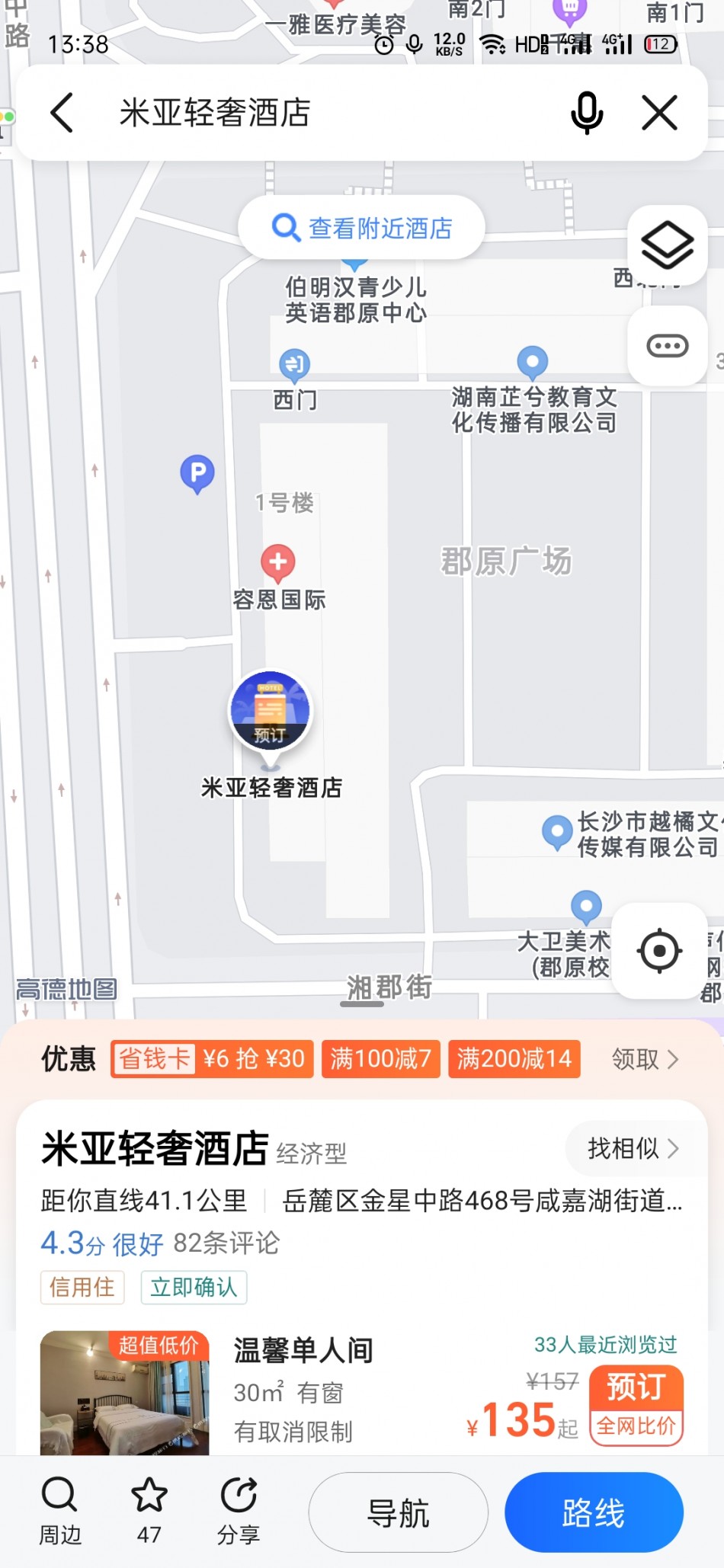Image resolution: width=724 pixels, height=1568 pixels.
Task: Open 找相似 to find similar hotels
Action: coord(633,1148)
